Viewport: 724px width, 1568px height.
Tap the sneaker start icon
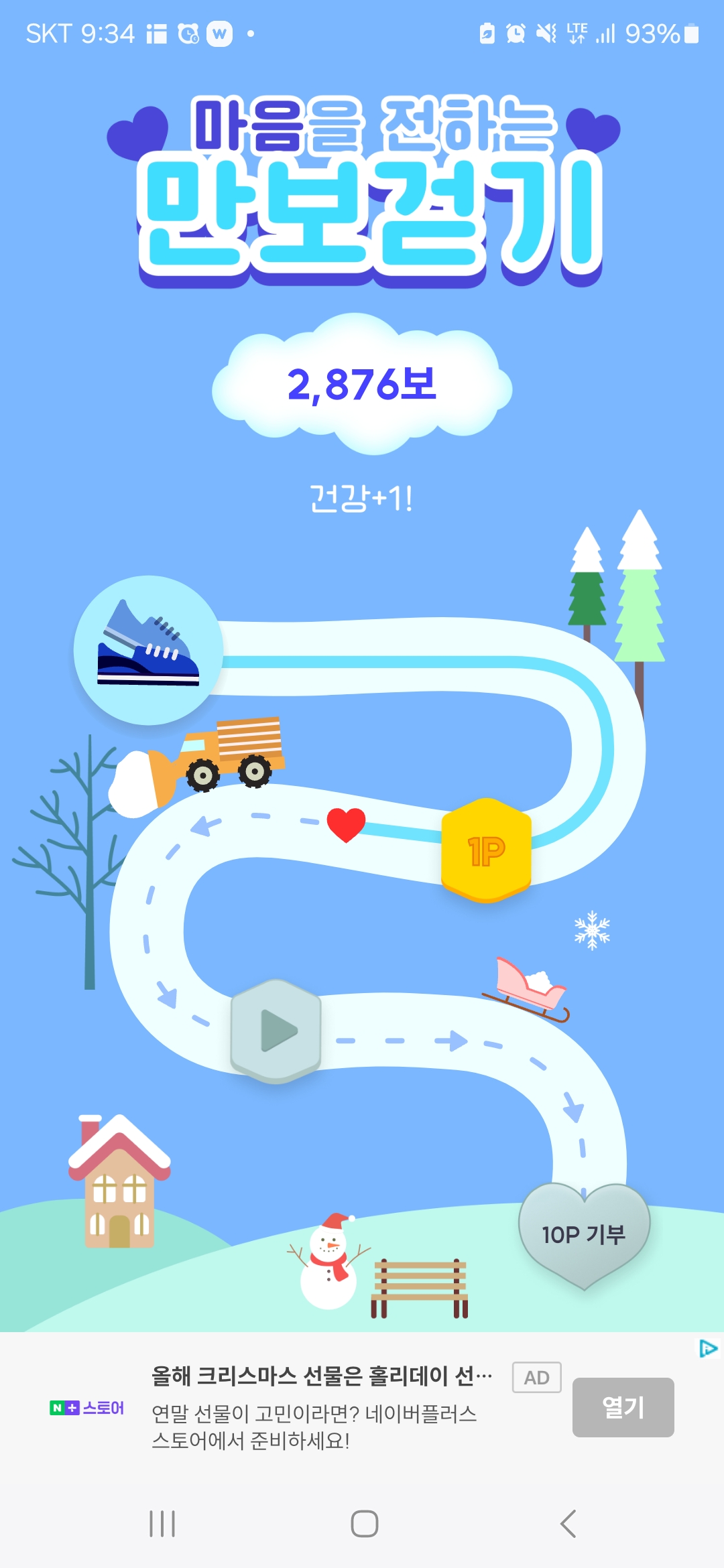(148, 649)
